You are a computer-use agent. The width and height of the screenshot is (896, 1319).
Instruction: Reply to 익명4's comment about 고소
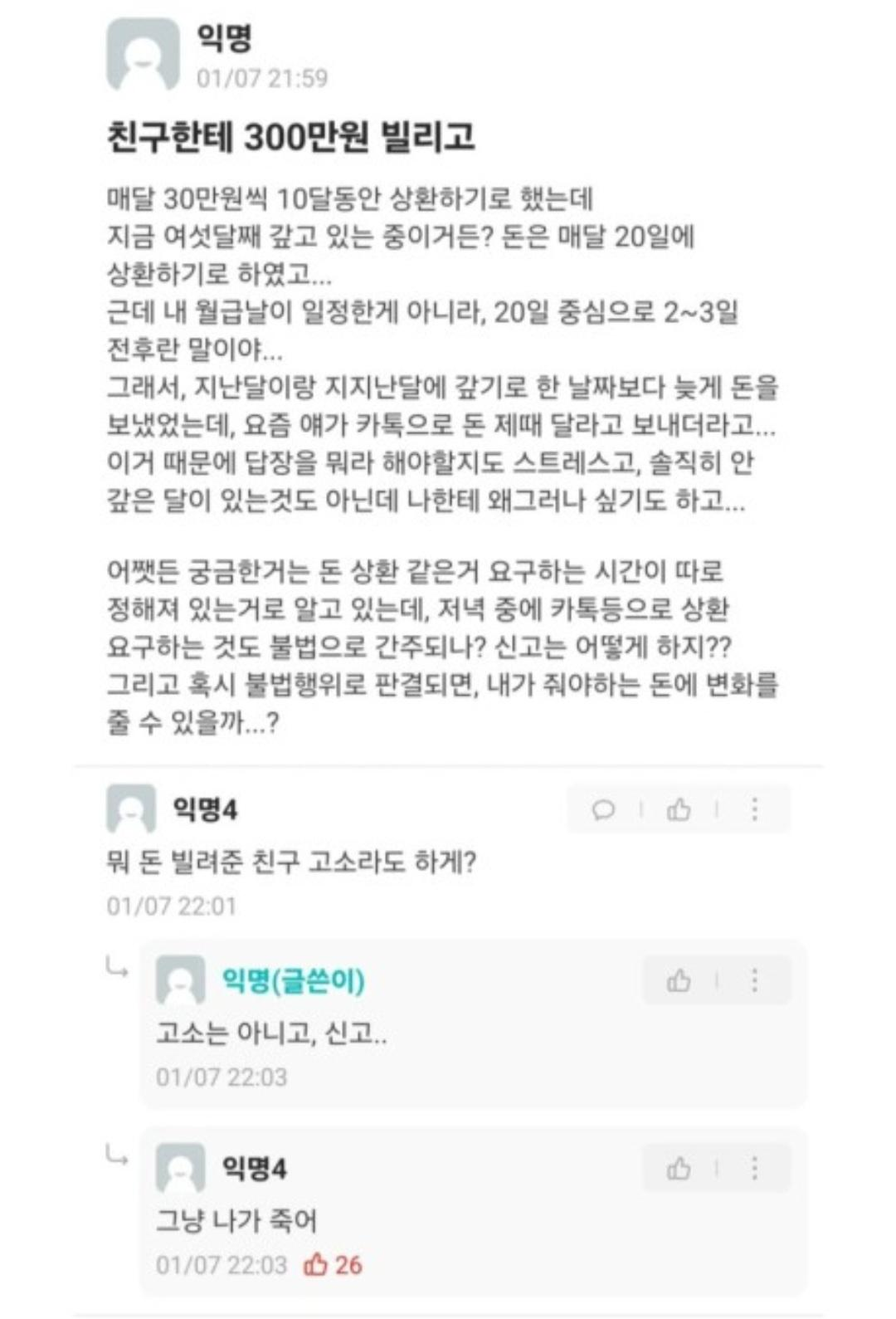coord(603,809)
